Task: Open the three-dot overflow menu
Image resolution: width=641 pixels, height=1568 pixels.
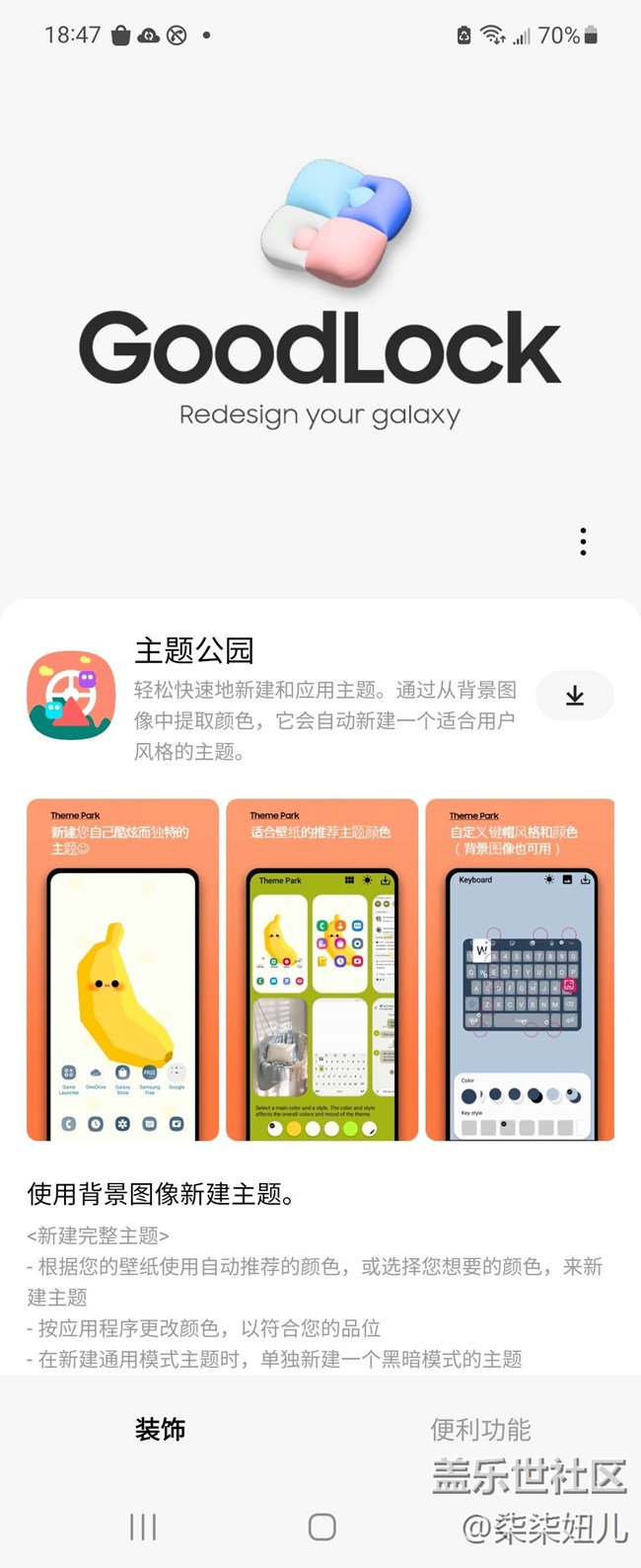Action: 583,542
